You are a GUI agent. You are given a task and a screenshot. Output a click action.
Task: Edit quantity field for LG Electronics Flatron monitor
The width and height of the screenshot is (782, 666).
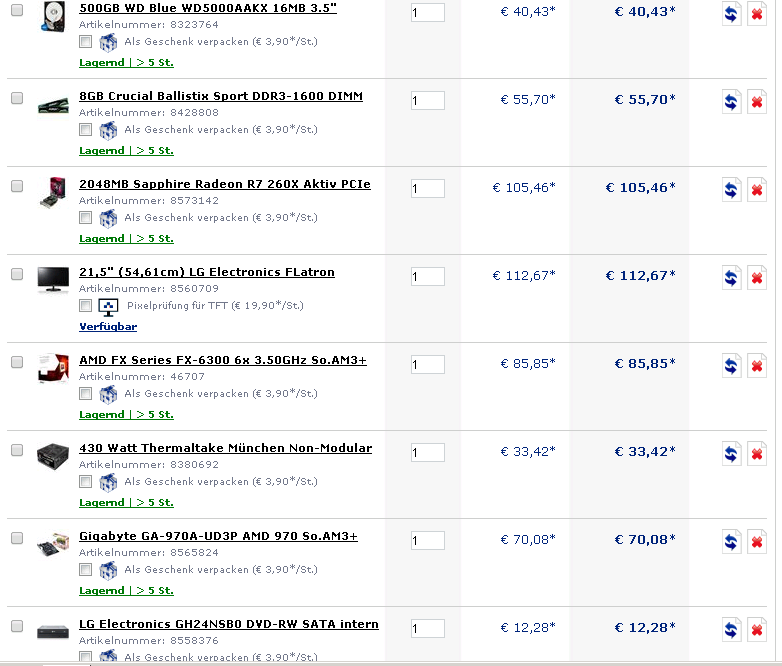(427, 276)
